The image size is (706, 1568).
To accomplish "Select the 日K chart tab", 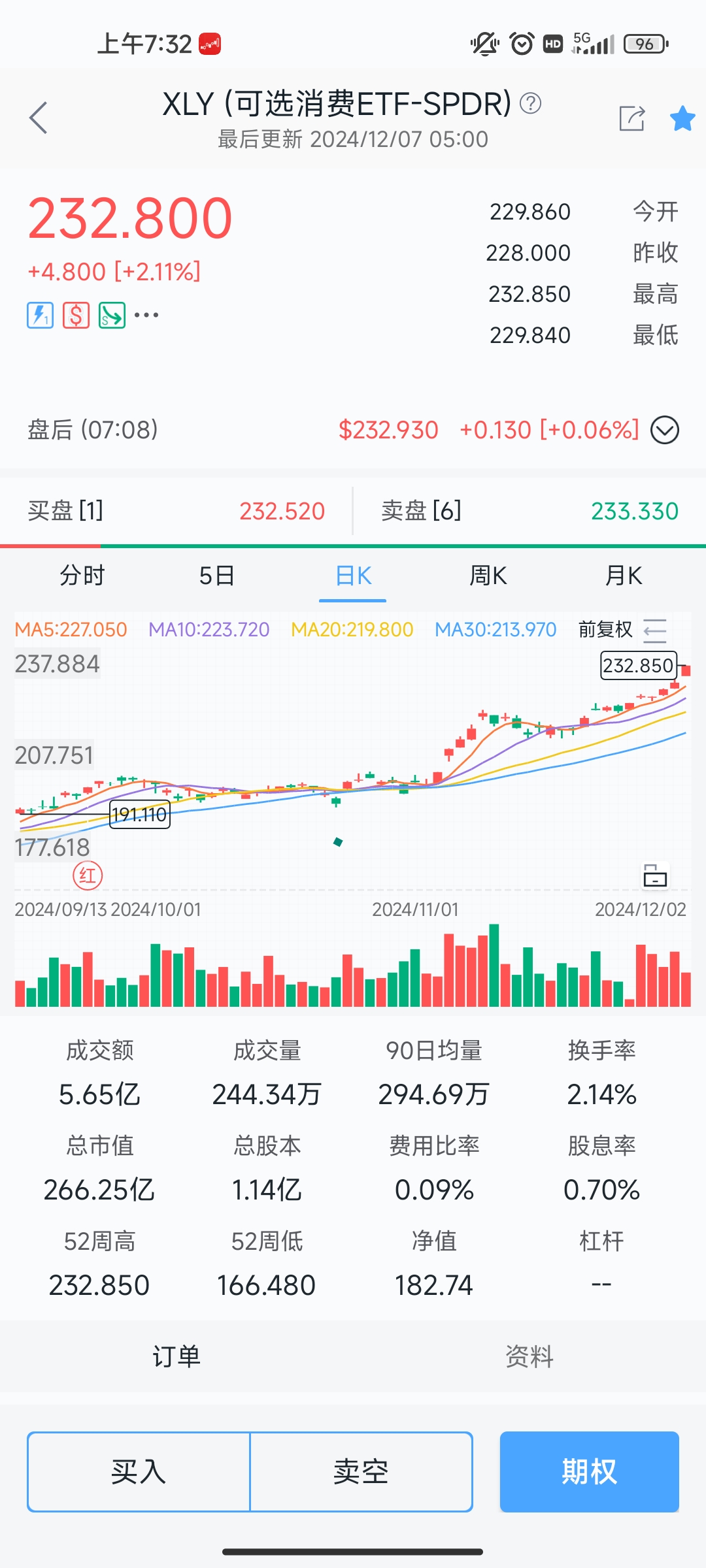I will click(x=353, y=576).
